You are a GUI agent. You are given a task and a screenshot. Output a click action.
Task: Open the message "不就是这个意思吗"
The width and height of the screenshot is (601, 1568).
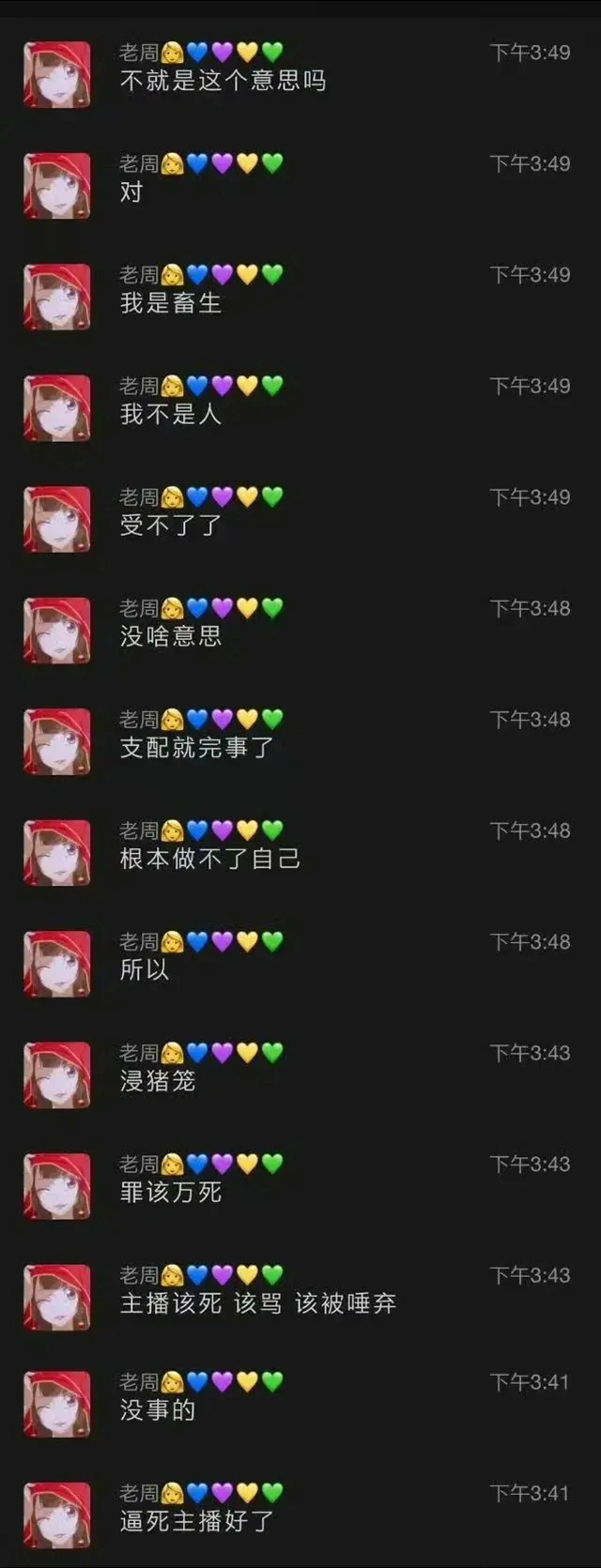[223, 81]
